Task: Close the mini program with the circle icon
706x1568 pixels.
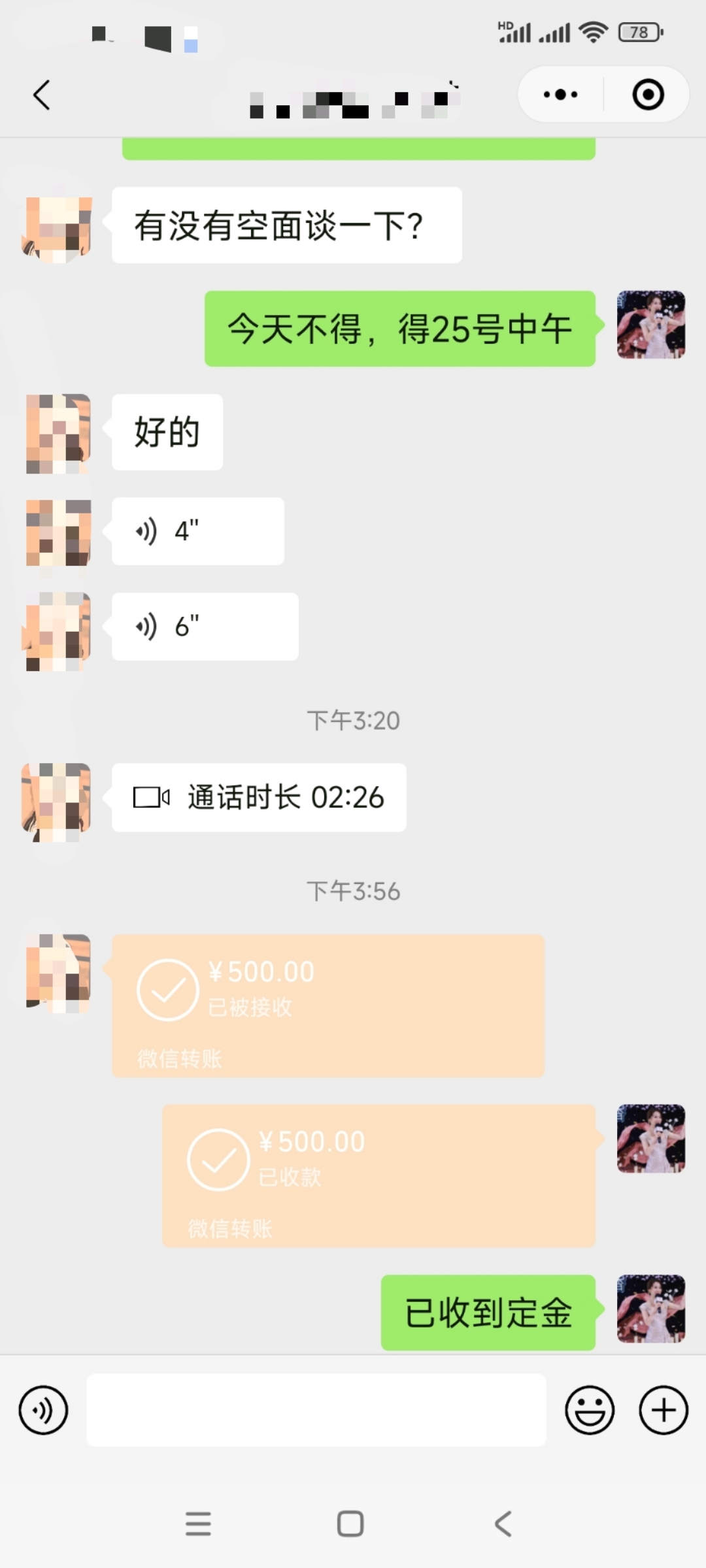Action: [x=648, y=95]
